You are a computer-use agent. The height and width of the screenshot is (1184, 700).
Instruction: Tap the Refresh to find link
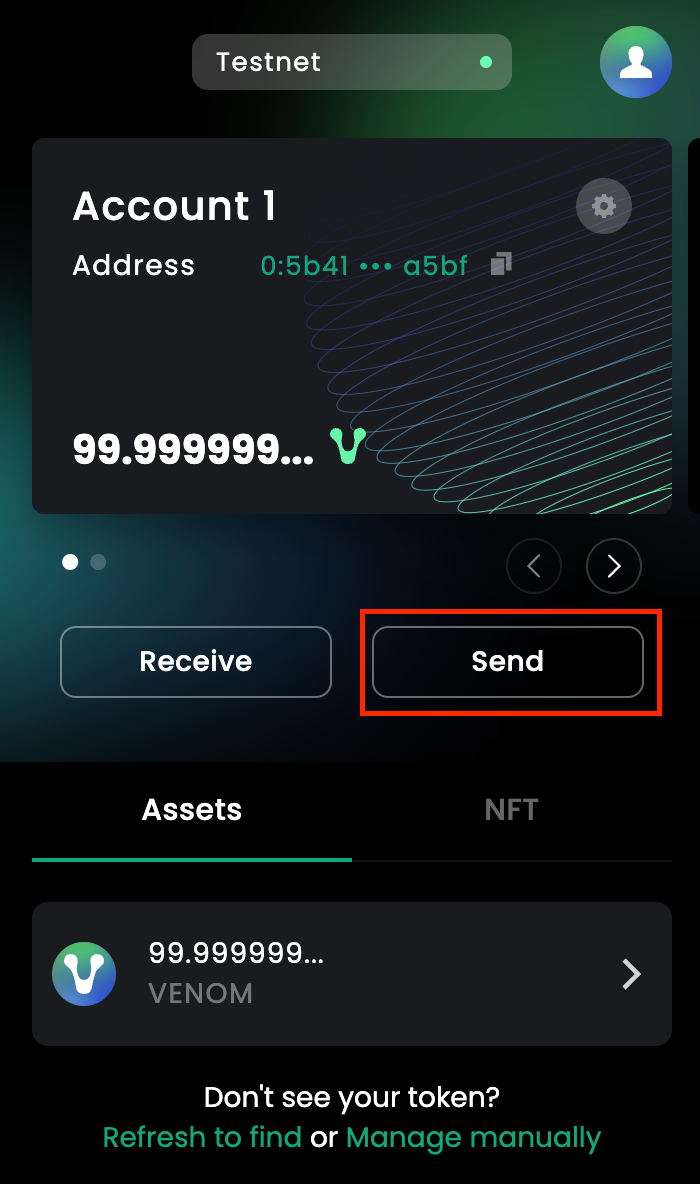202,1137
